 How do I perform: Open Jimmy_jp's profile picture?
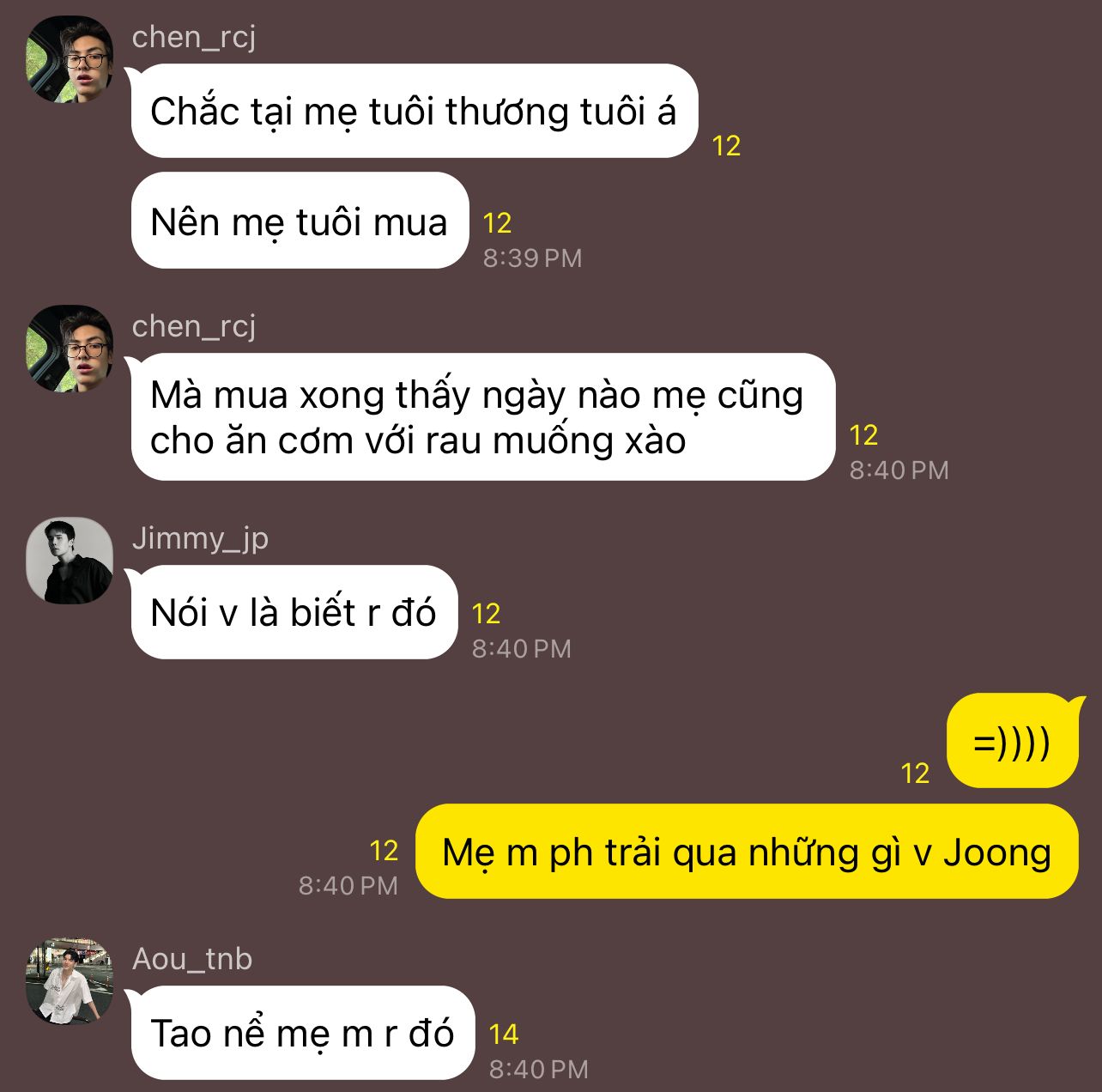pos(70,560)
